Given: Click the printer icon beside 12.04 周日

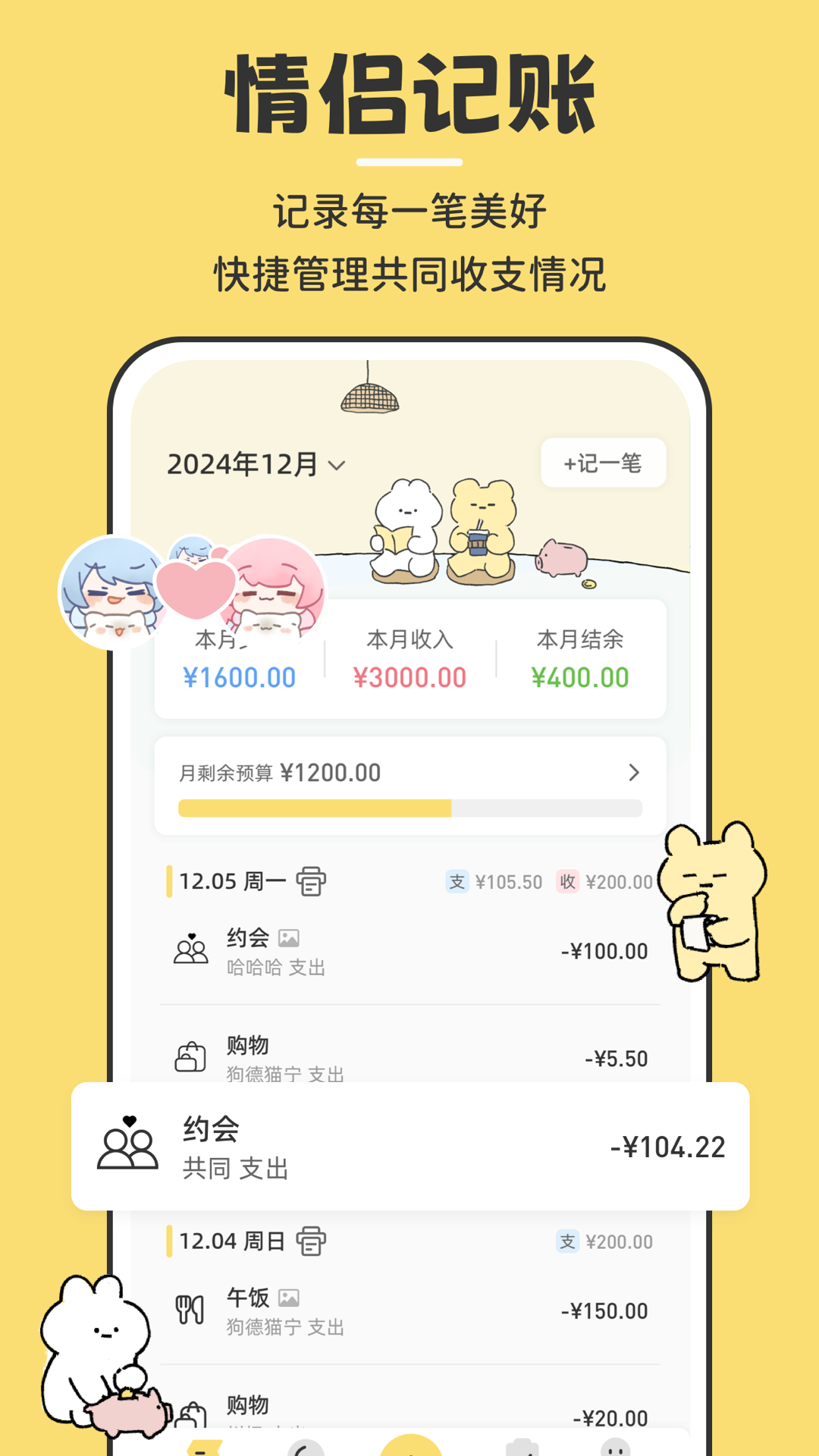Looking at the screenshot, I should click(311, 1241).
